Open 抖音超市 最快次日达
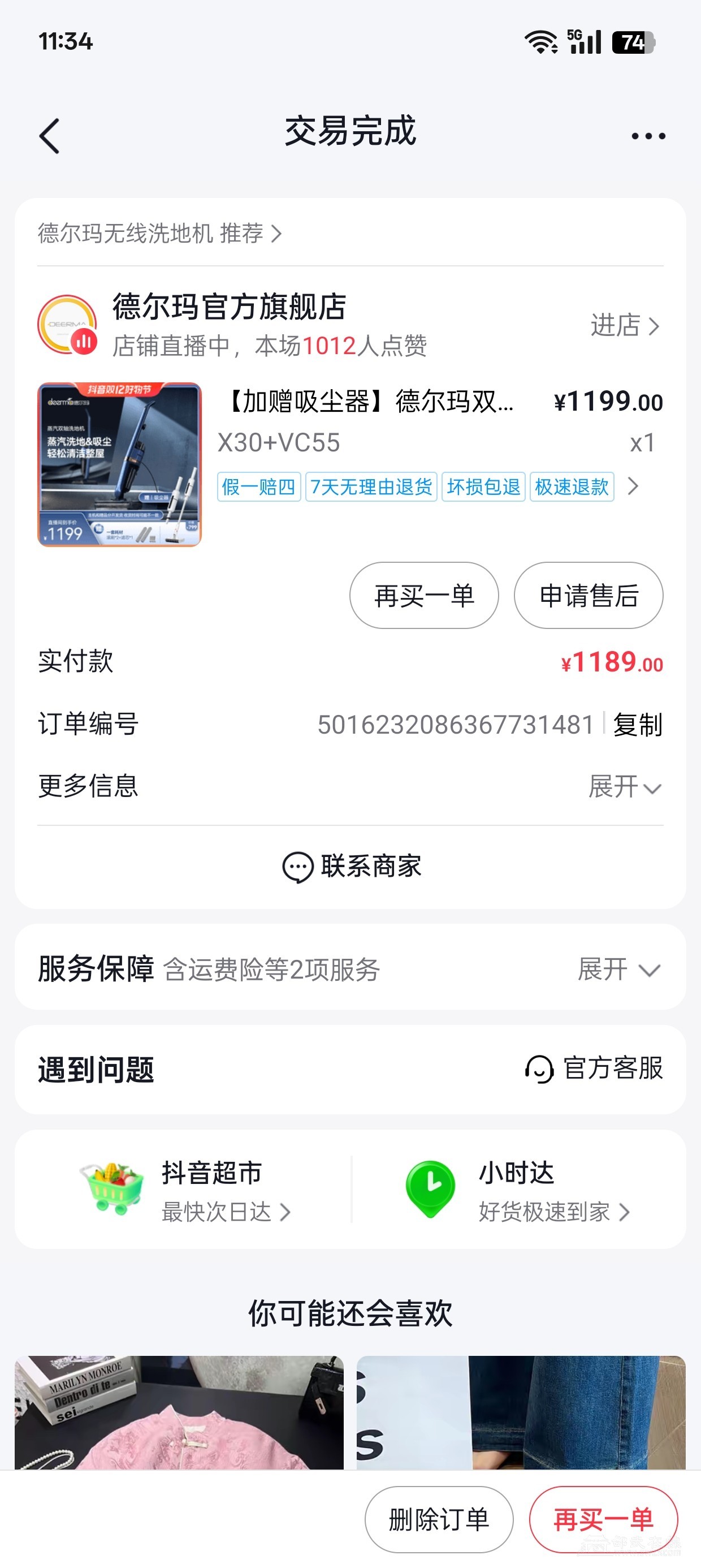Screen dimensions: 701x1568 click(185, 1190)
